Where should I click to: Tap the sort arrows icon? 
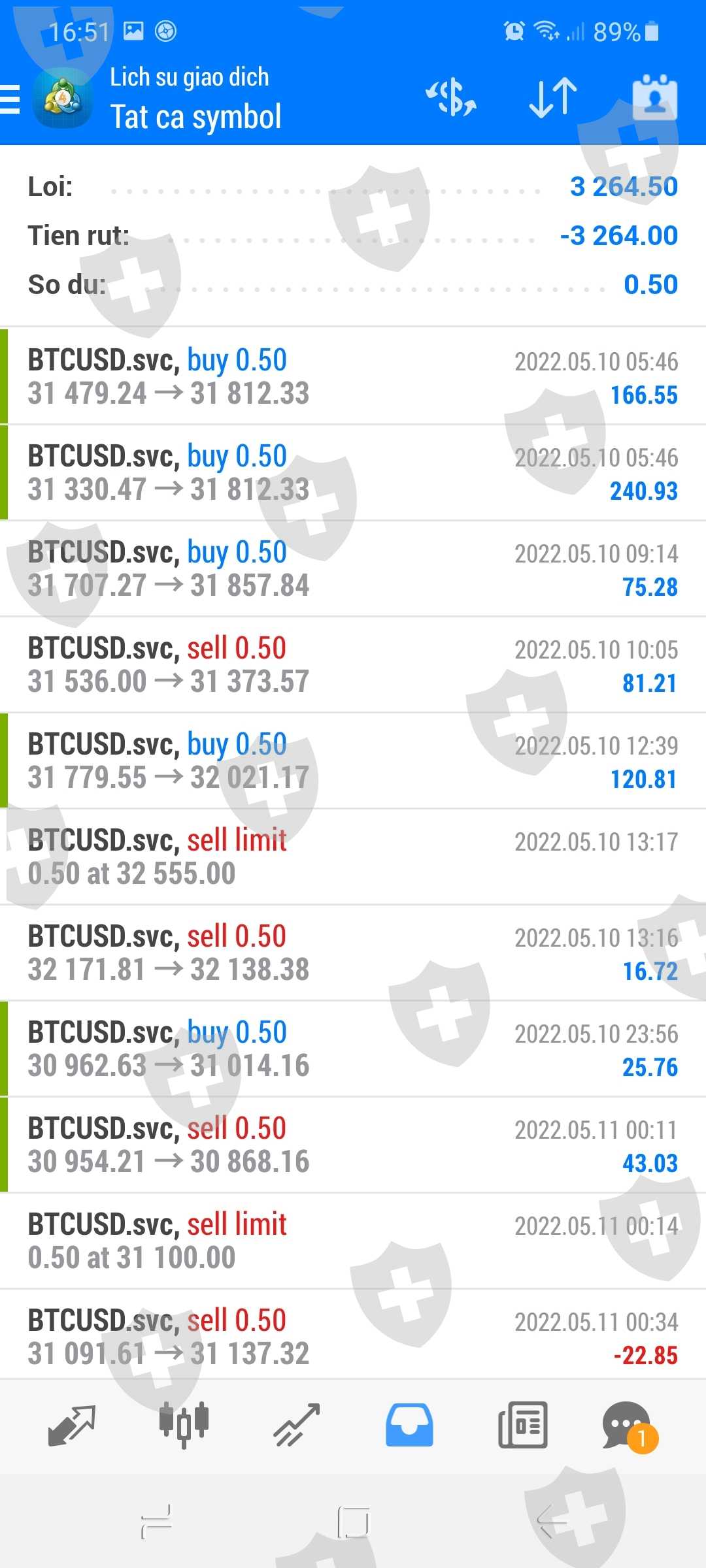pyautogui.click(x=553, y=98)
